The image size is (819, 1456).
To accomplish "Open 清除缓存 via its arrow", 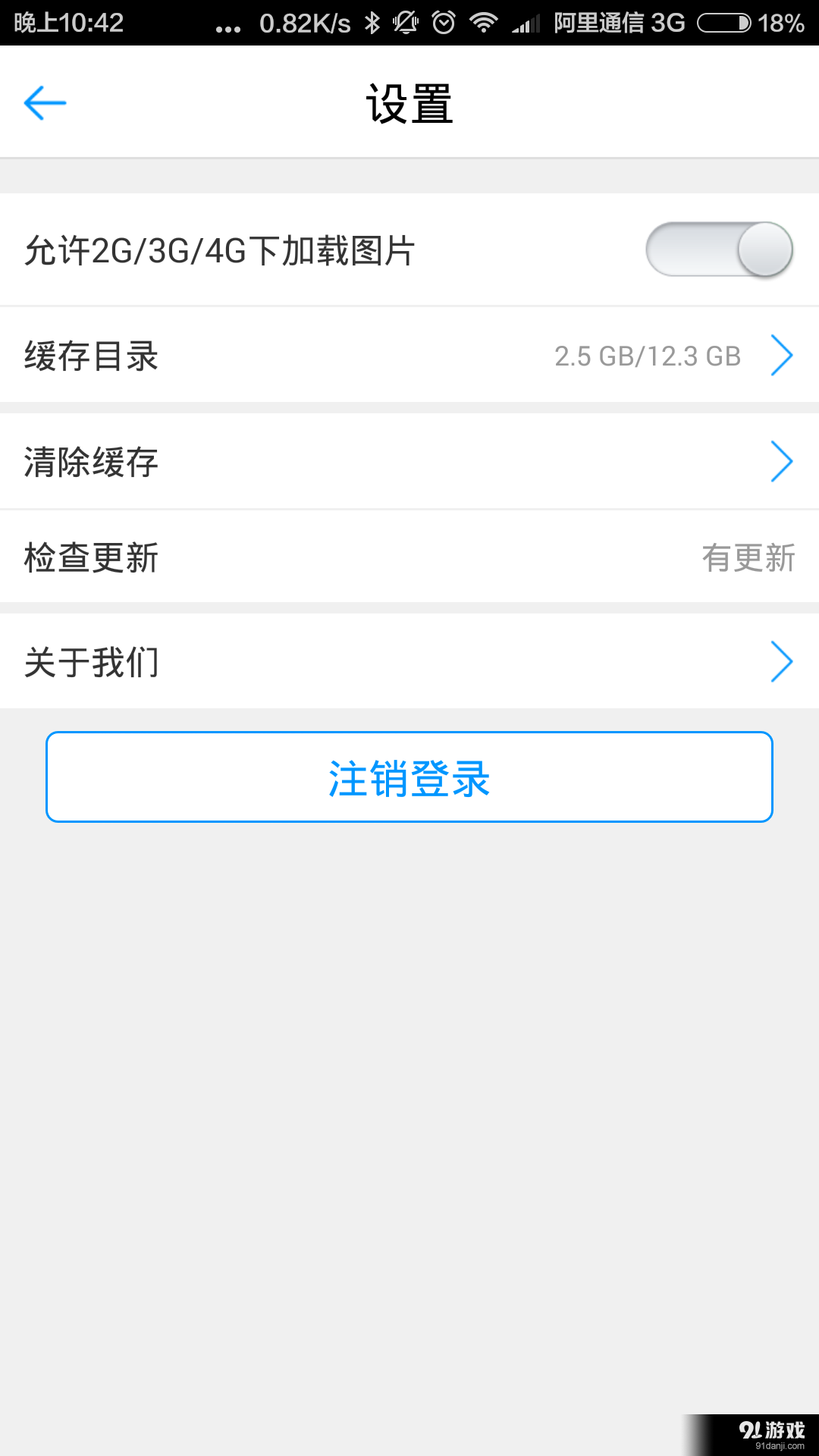I will [782, 460].
